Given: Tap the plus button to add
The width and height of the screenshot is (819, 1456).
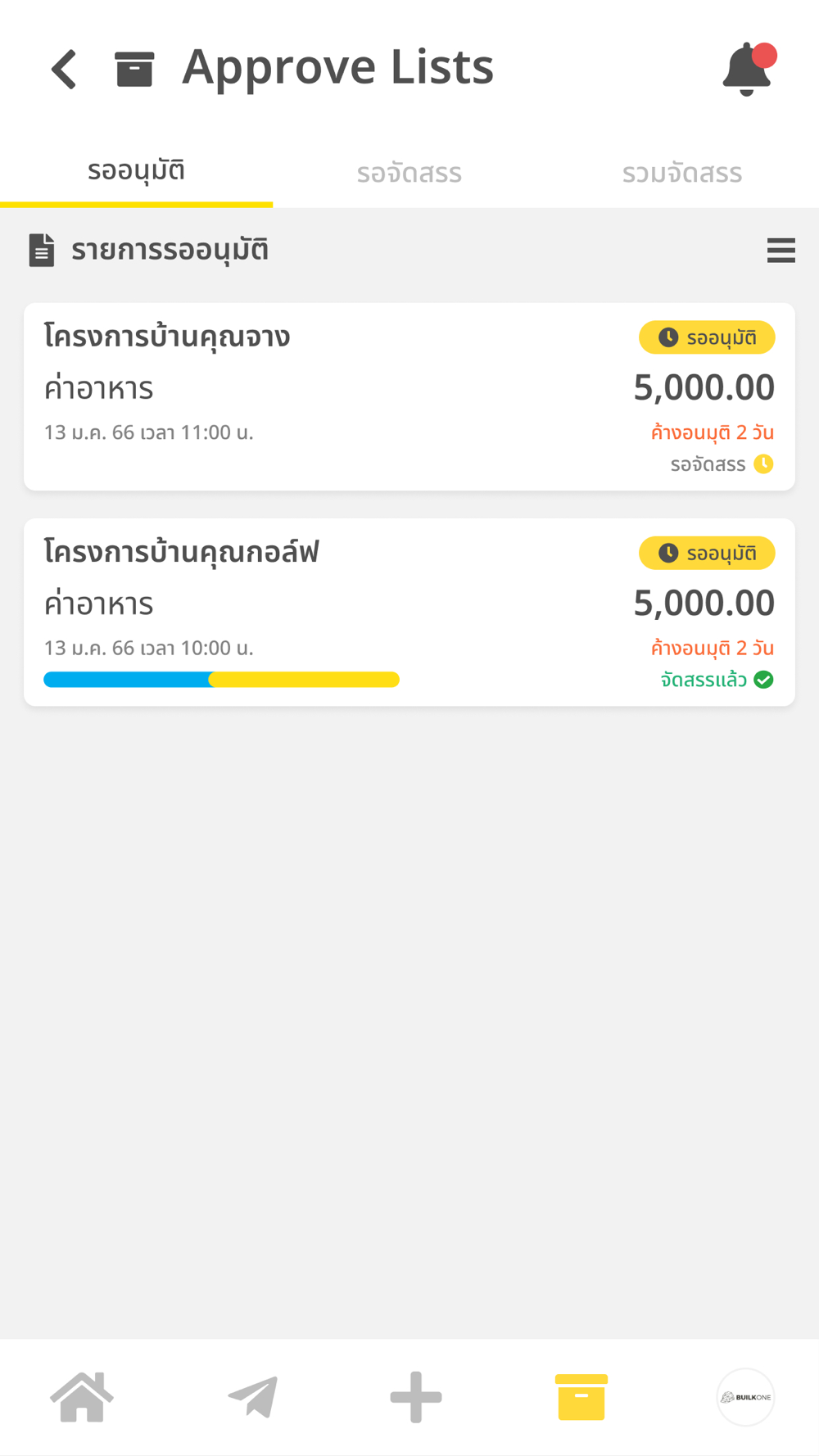Looking at the screenshot, I should [416, 1397].
